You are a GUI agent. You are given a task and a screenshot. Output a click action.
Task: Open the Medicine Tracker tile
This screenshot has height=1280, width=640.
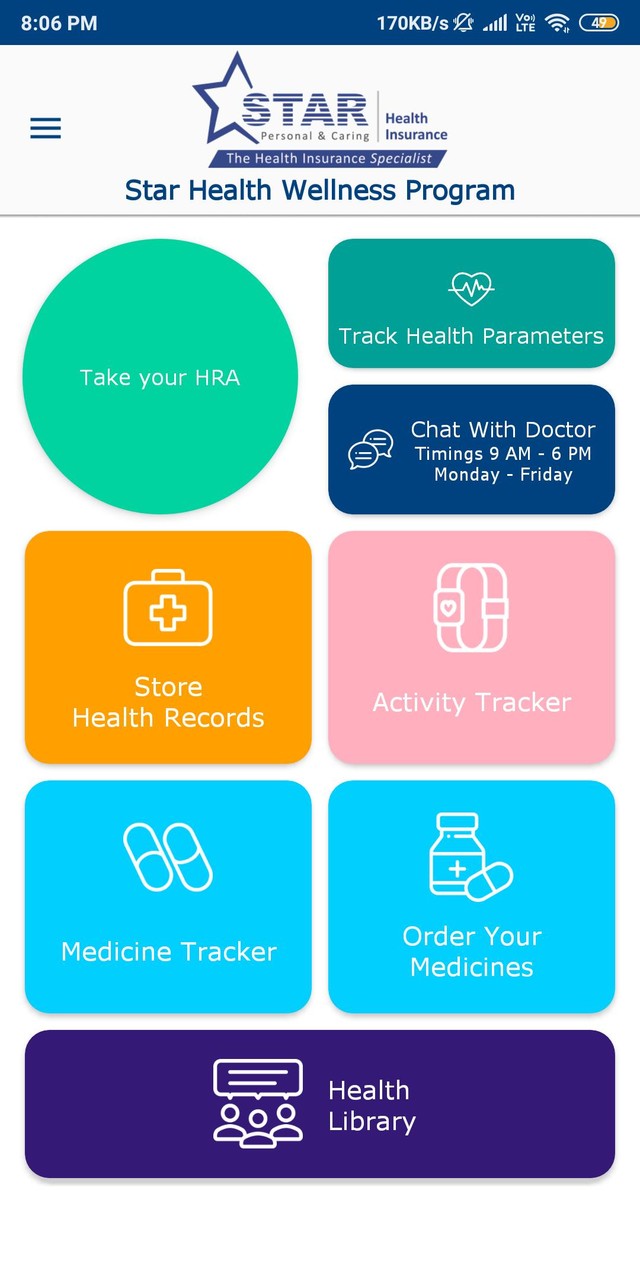(168, 896)
